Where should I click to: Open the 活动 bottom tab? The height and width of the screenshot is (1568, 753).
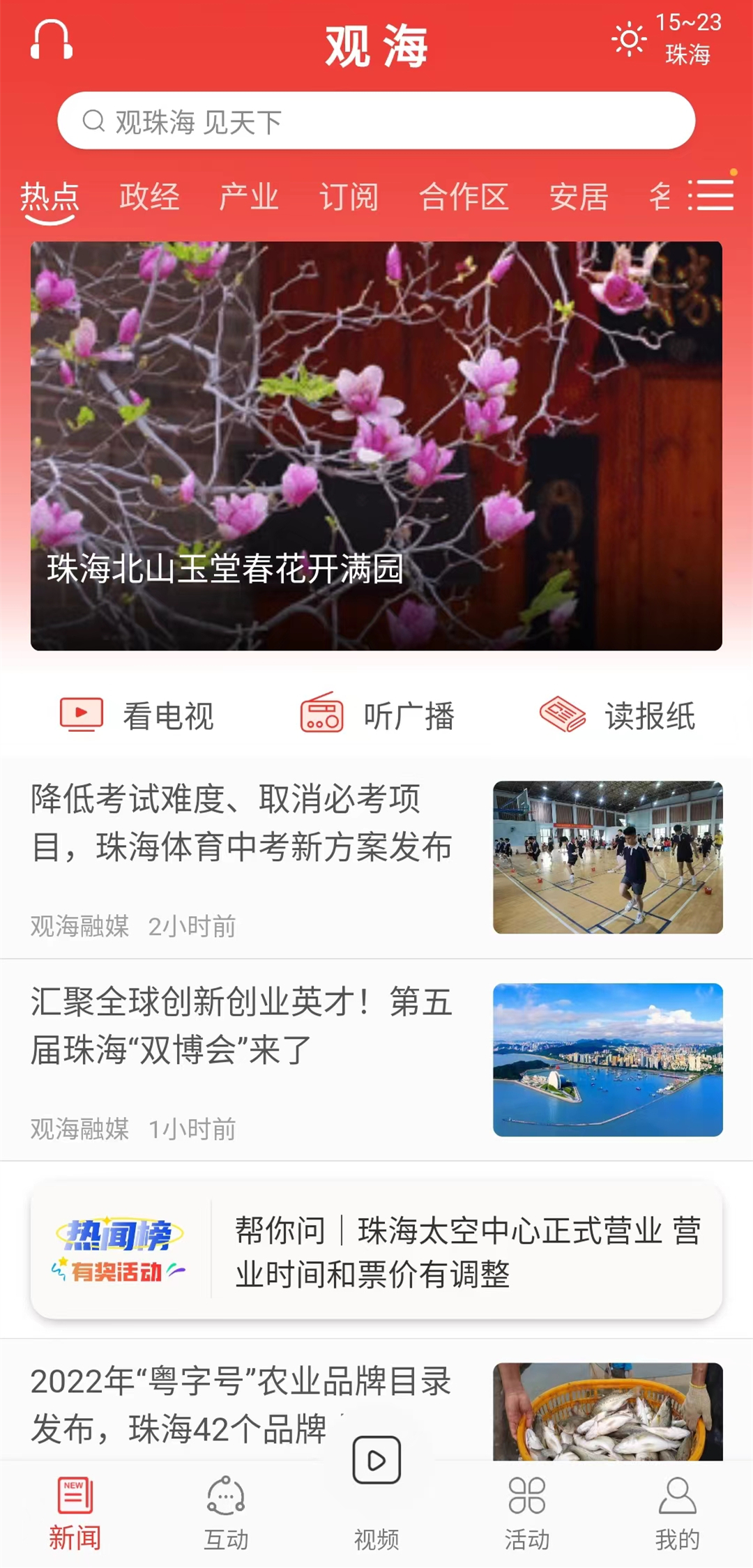[x=527, y=1514]
